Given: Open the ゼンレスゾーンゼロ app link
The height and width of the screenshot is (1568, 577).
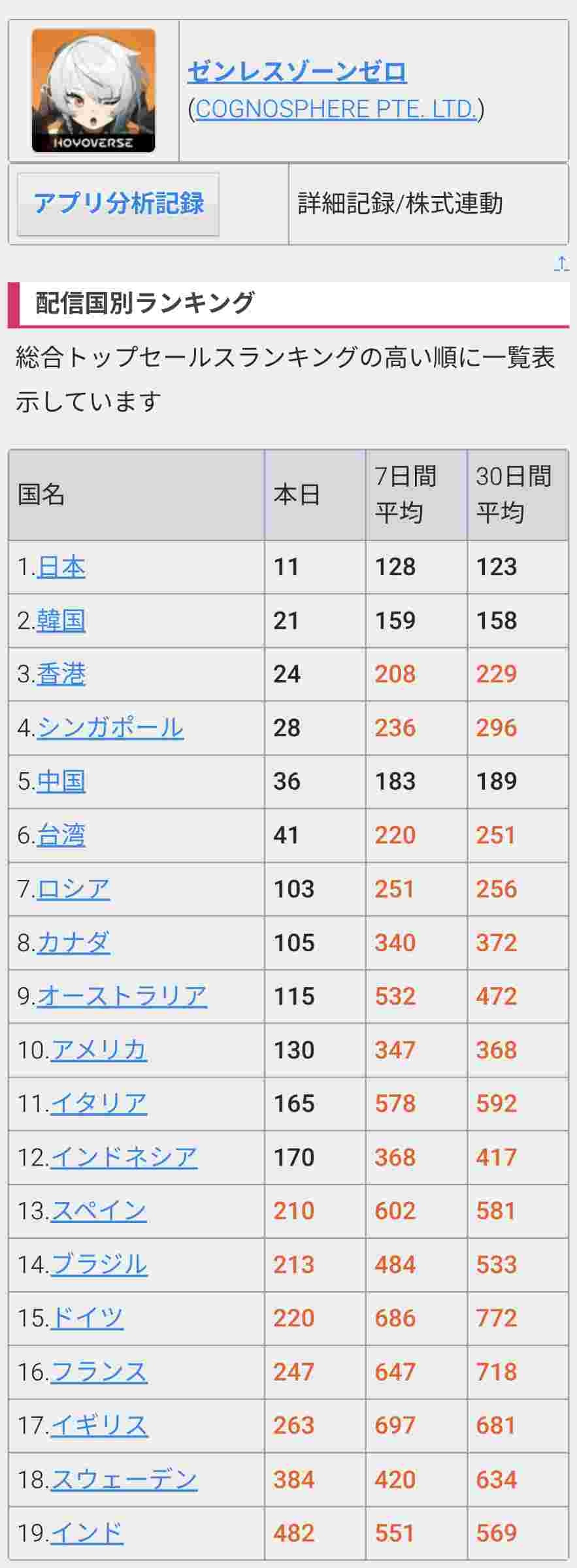Looking at the screenshot, I should [x=297, y=72].
